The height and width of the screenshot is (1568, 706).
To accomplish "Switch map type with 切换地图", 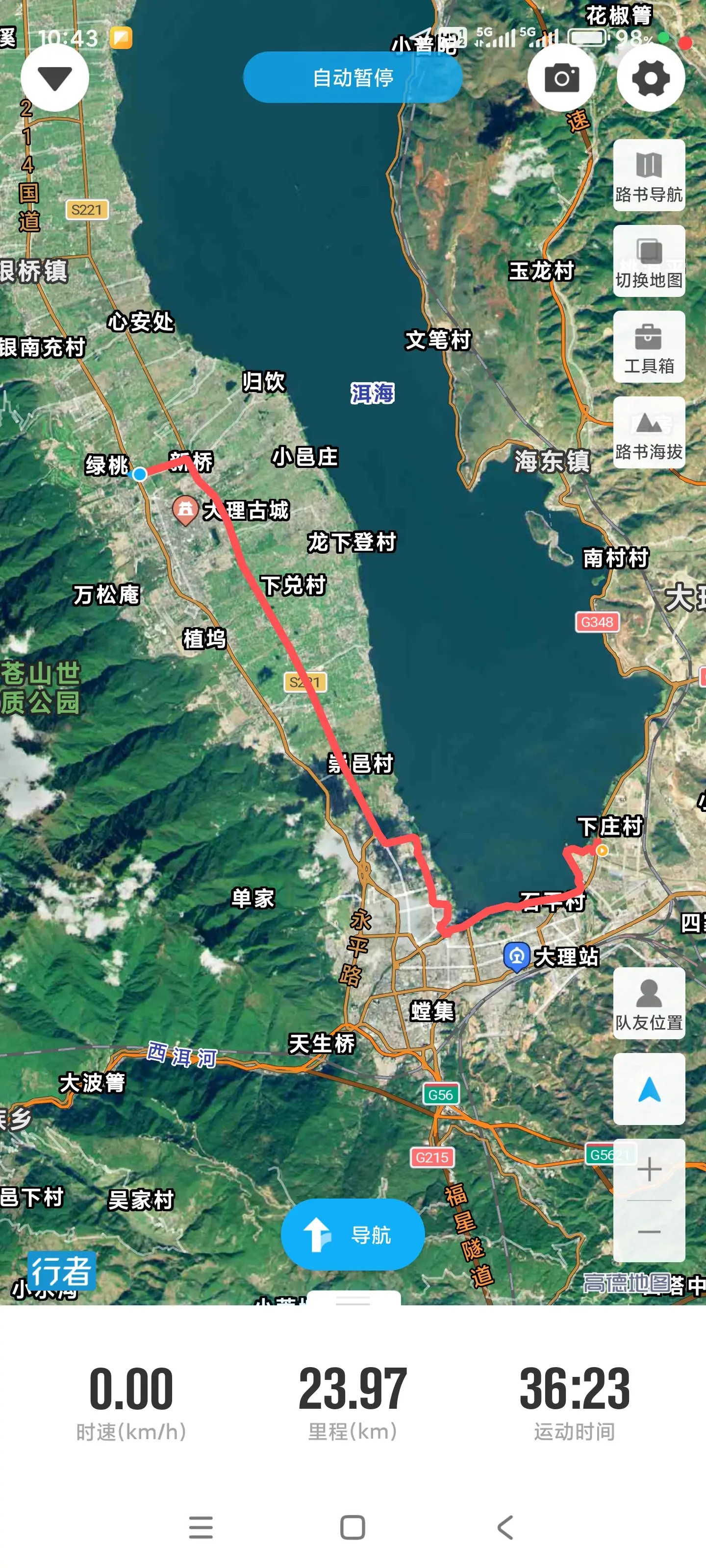I will 649,261.
